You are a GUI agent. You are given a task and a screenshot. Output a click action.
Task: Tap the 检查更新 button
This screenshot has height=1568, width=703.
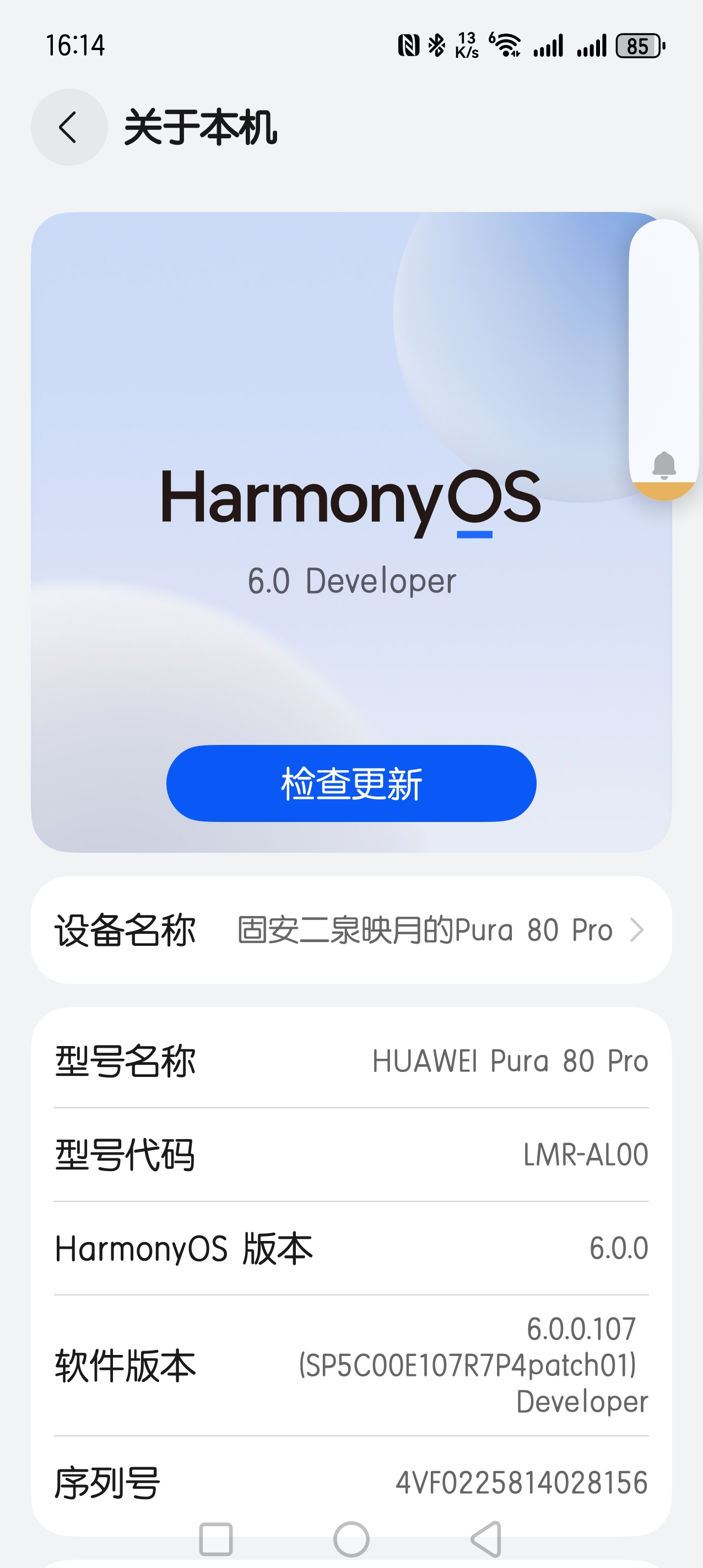tap(351, 783)
